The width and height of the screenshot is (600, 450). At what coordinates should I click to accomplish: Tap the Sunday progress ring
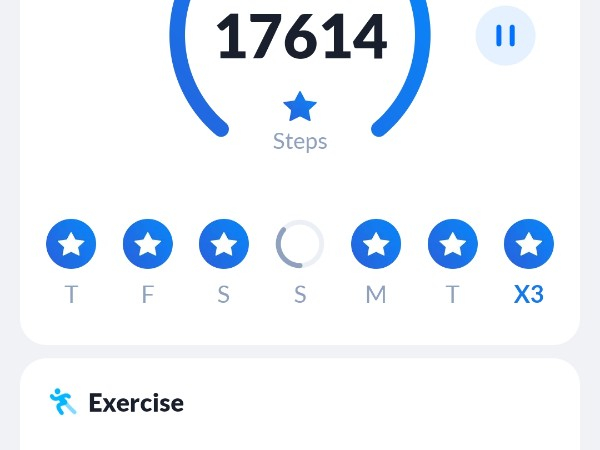click(300, 244)
